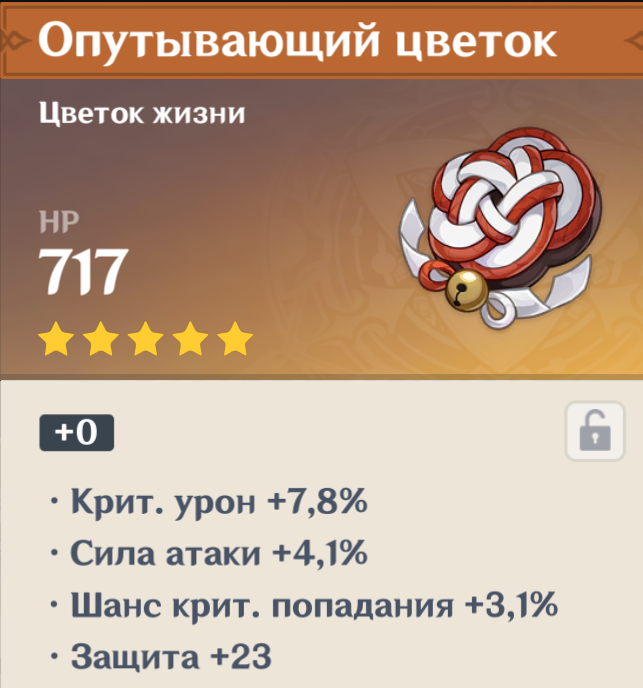Toggle the artifact lock icon

595,432
